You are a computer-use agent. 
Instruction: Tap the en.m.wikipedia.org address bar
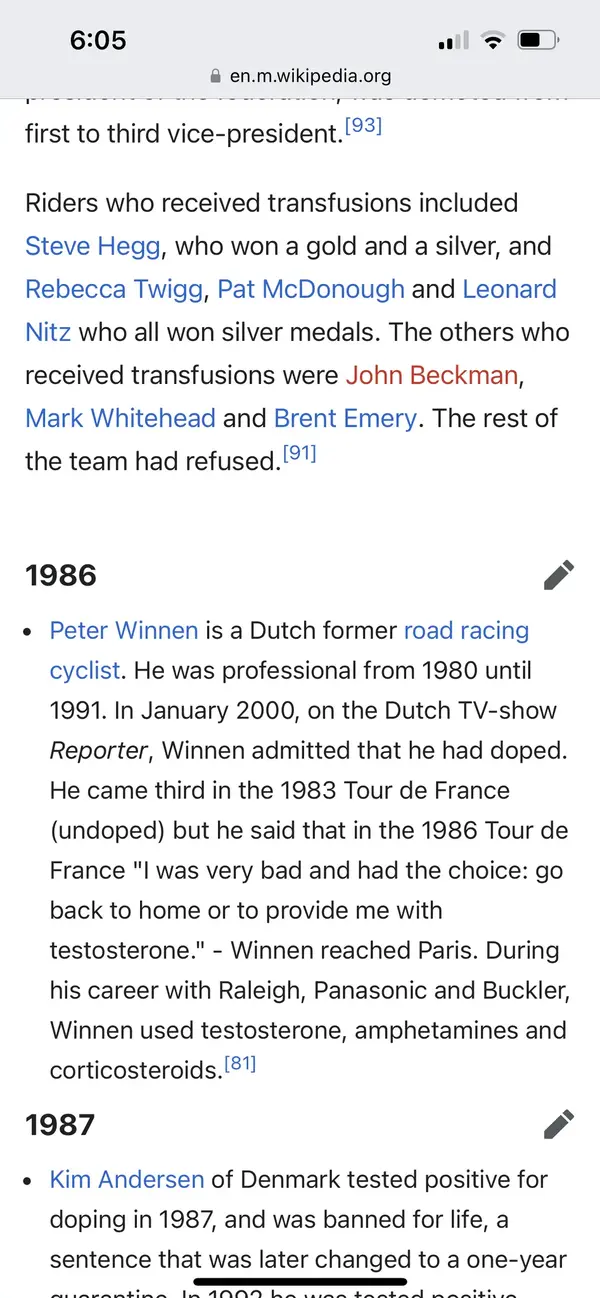300,75
